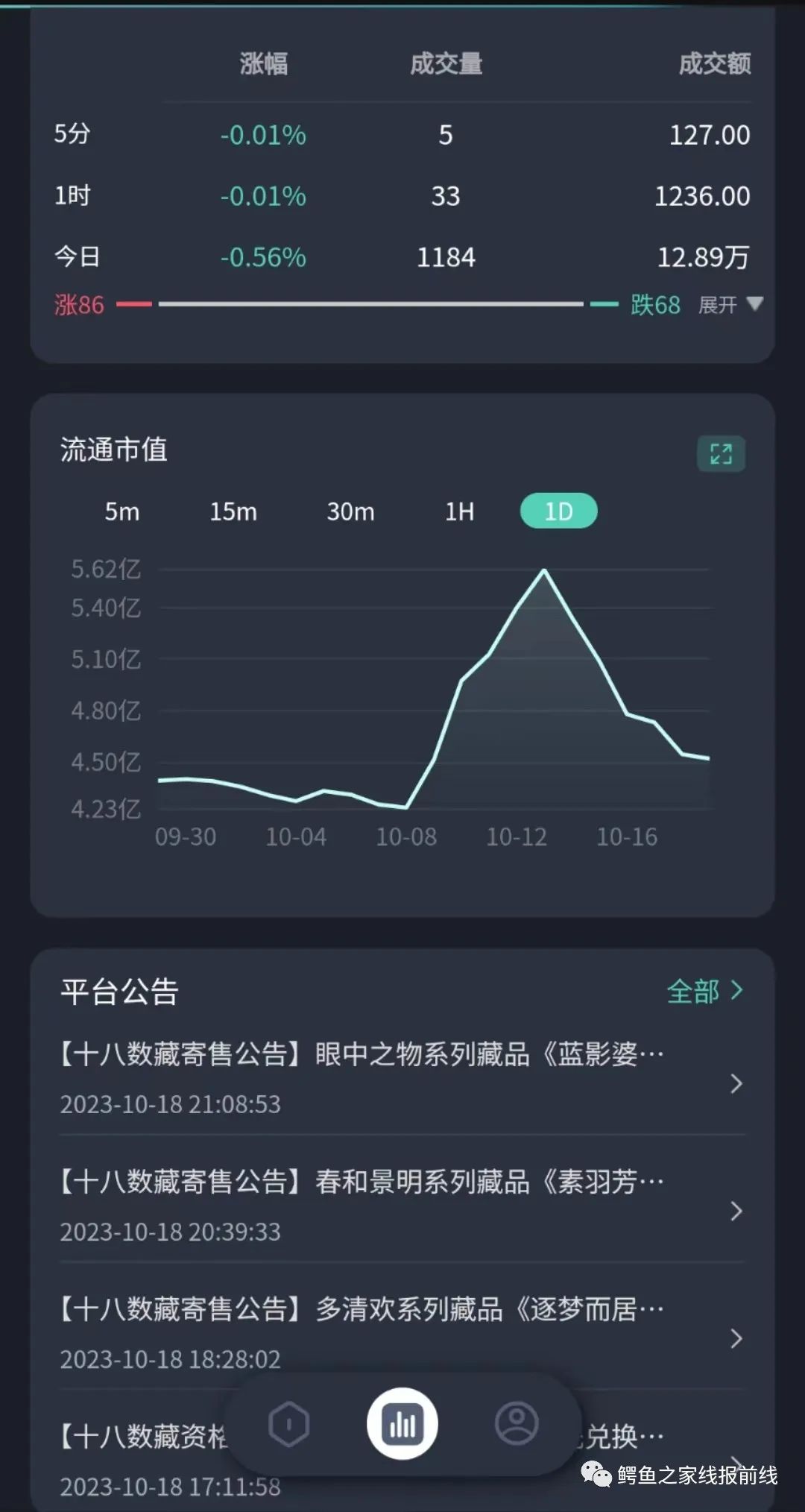Choose the 30m chart interval
Image resolution: width=805 pixels, height=1512 pixels.
click(x=350, y=511)
